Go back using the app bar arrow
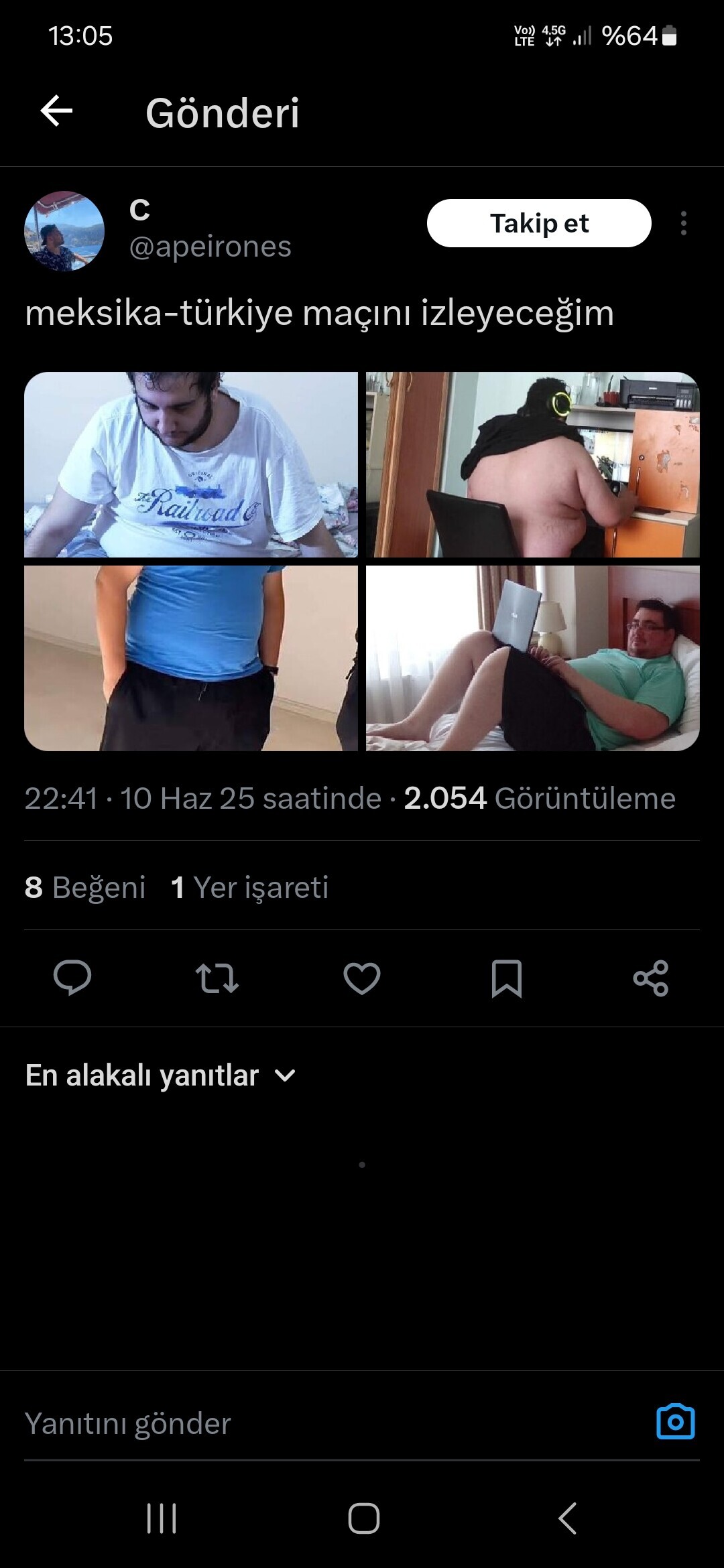724x1568 pixels. (x=56, y=111)
